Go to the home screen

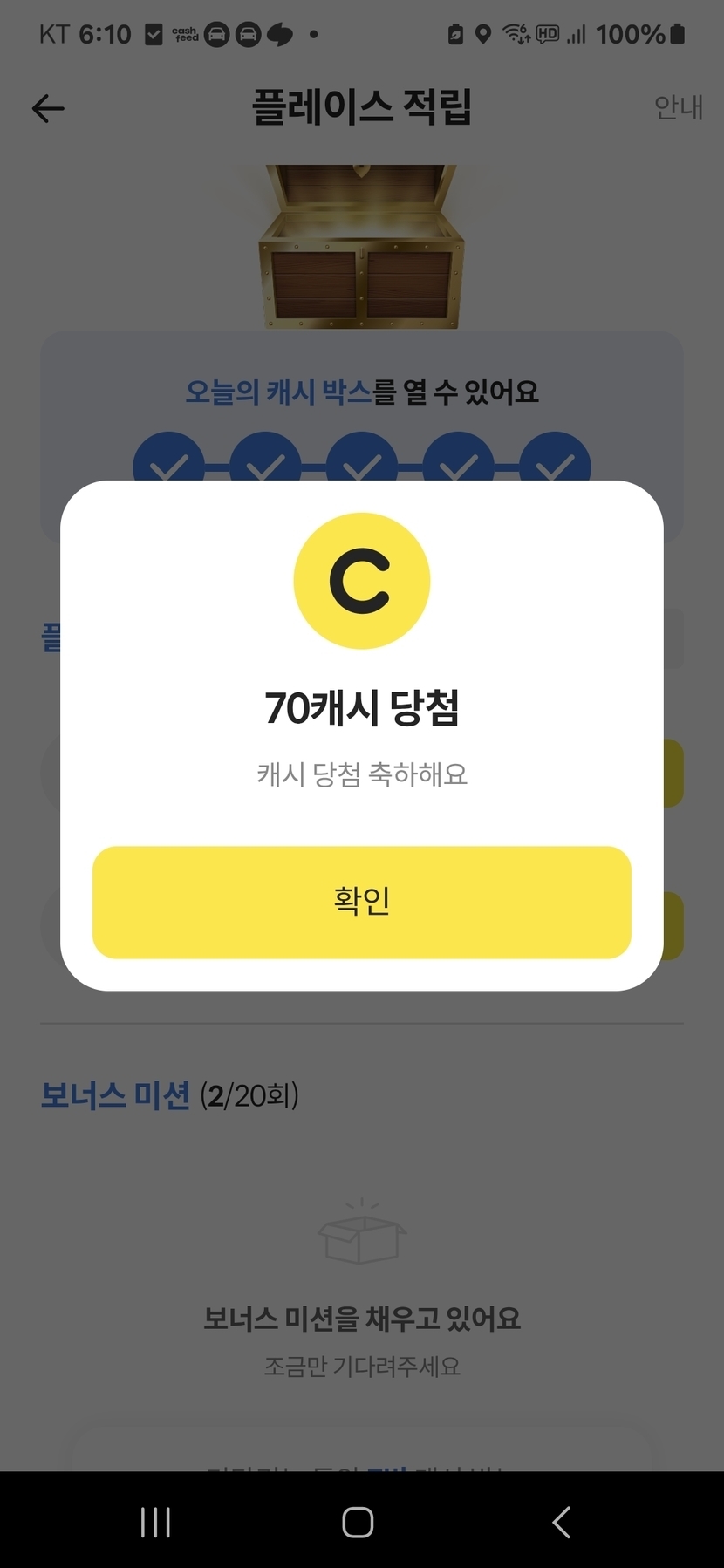click(358, 1522)
